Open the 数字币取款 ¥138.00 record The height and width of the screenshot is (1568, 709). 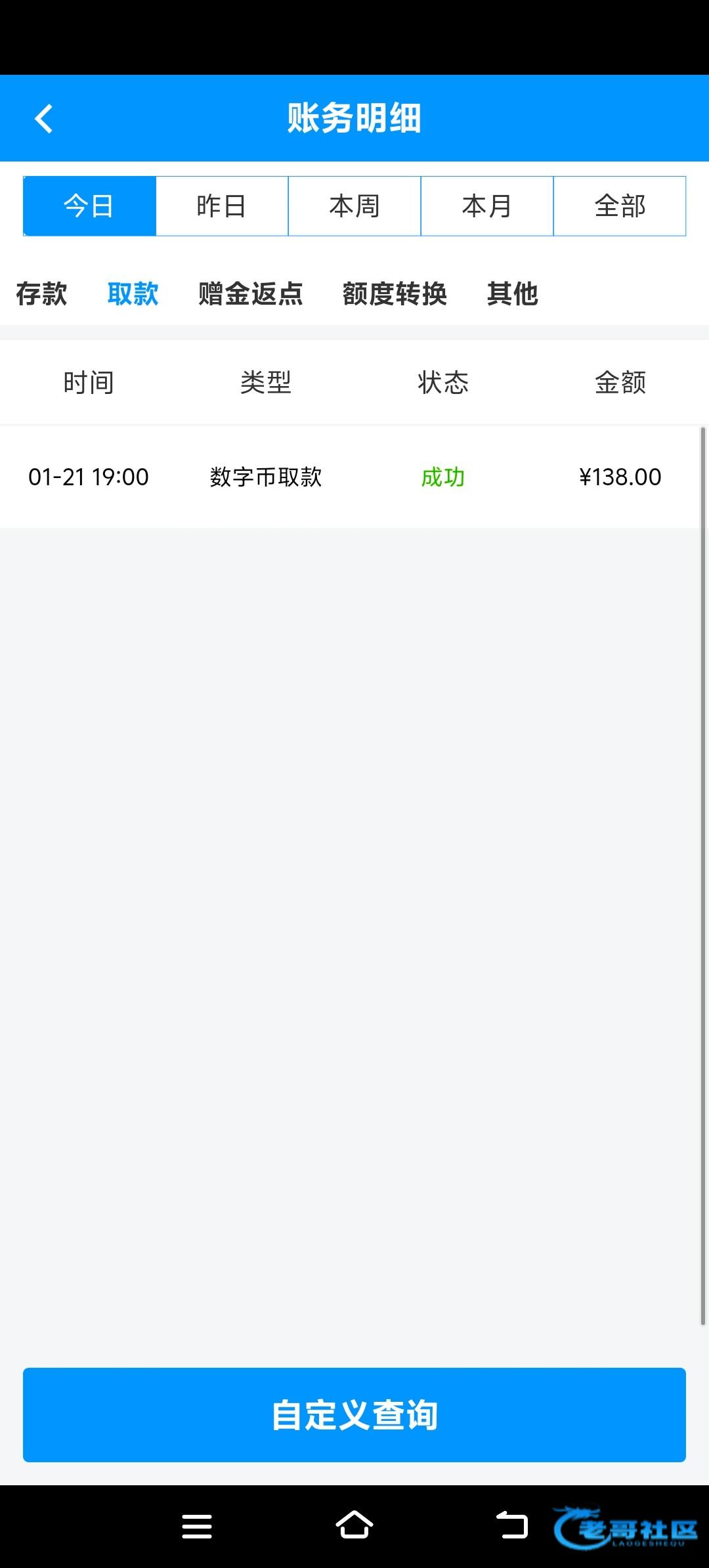[x=348, y=477]
